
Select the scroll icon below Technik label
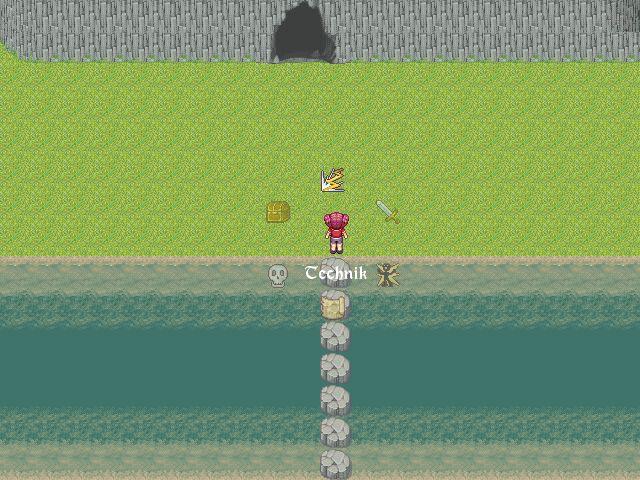coord(333,306)
